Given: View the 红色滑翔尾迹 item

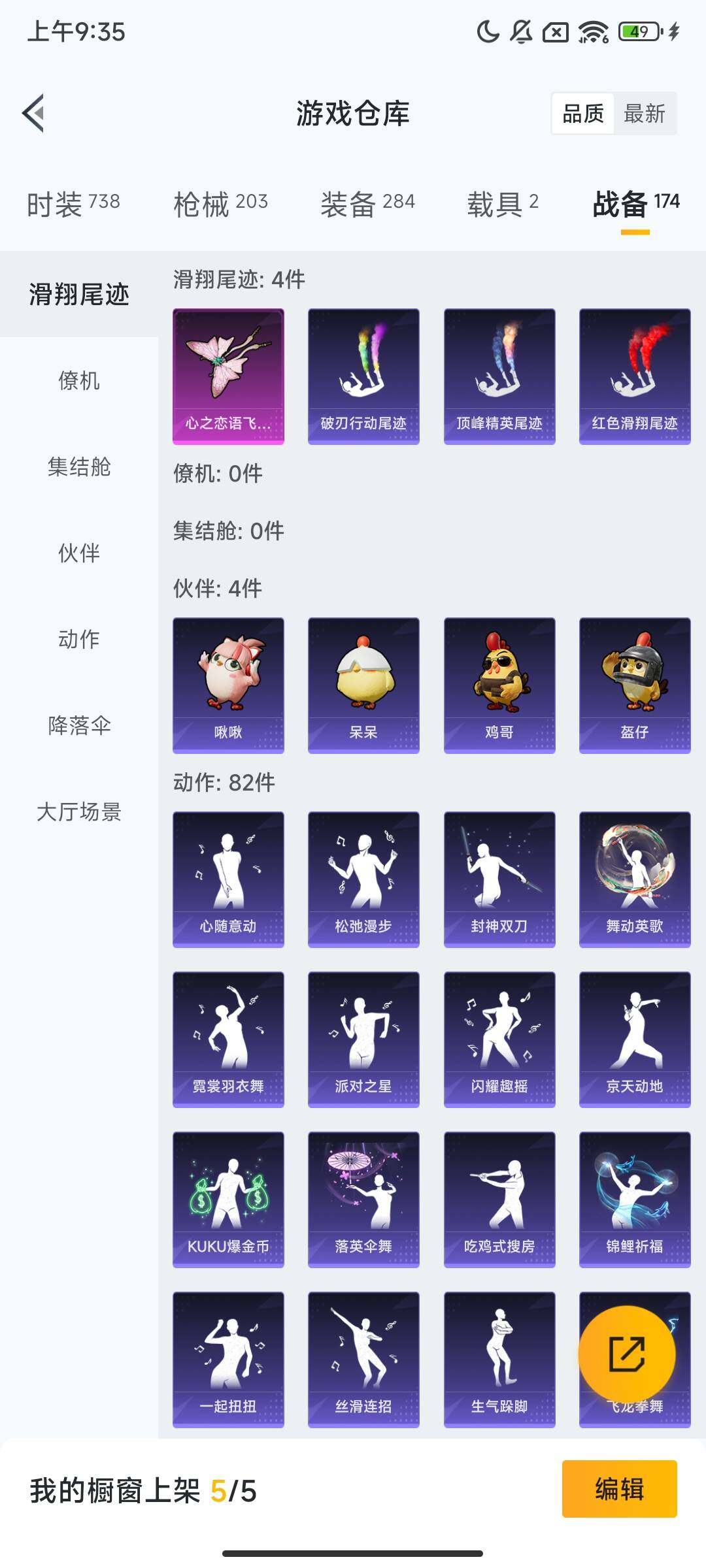Looking at the screenshot, I should (x=635, y=376).
